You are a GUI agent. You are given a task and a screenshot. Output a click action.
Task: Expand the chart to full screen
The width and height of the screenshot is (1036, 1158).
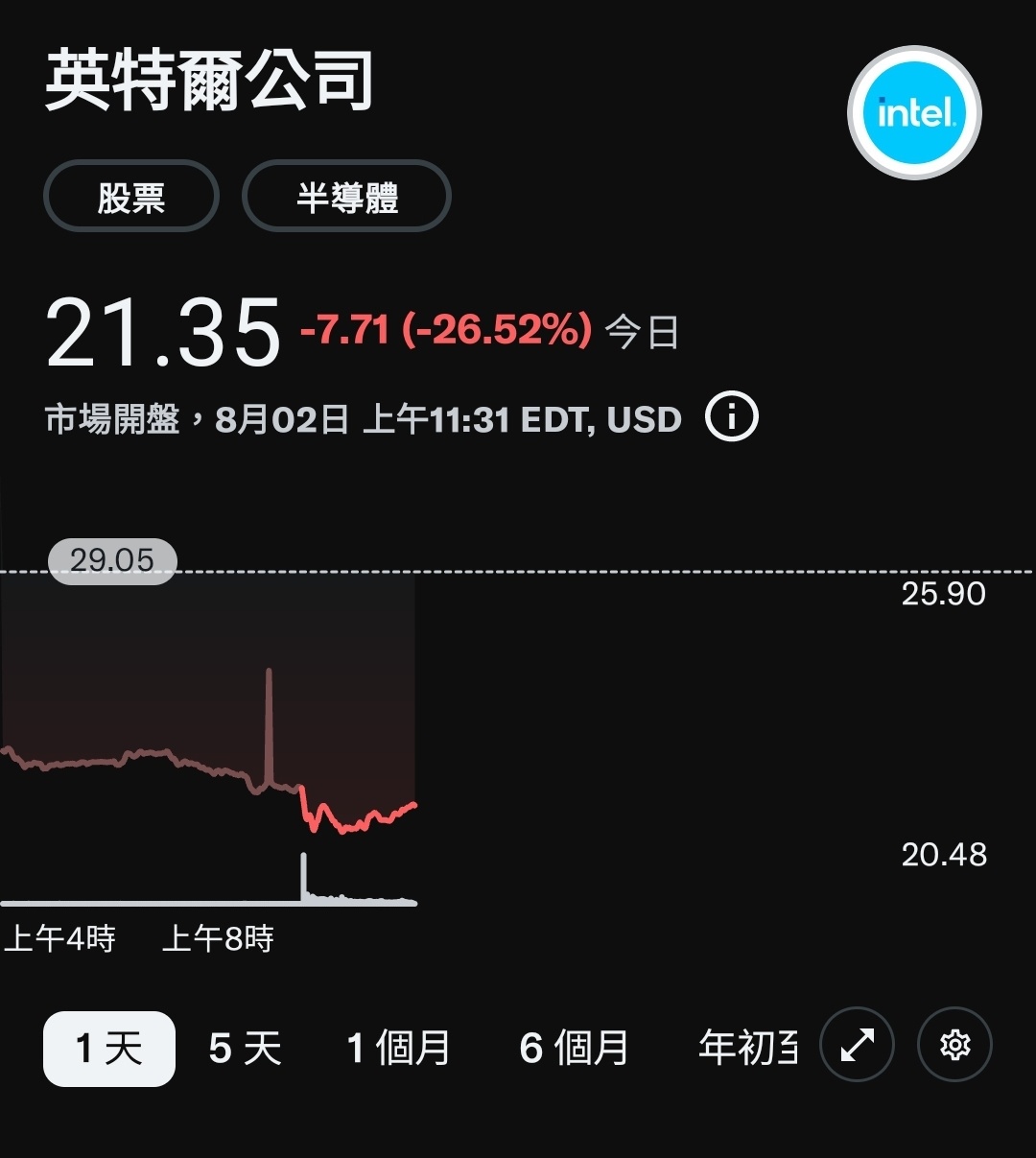coord(857,1045)
